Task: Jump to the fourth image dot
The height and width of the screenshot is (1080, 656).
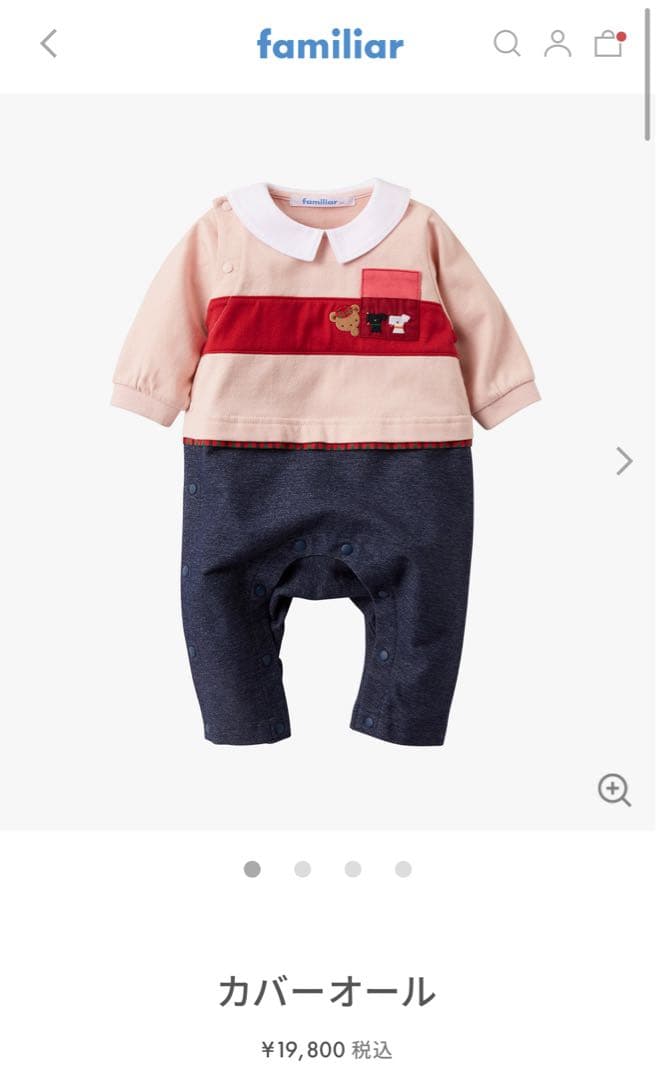Action: (403, 869)
